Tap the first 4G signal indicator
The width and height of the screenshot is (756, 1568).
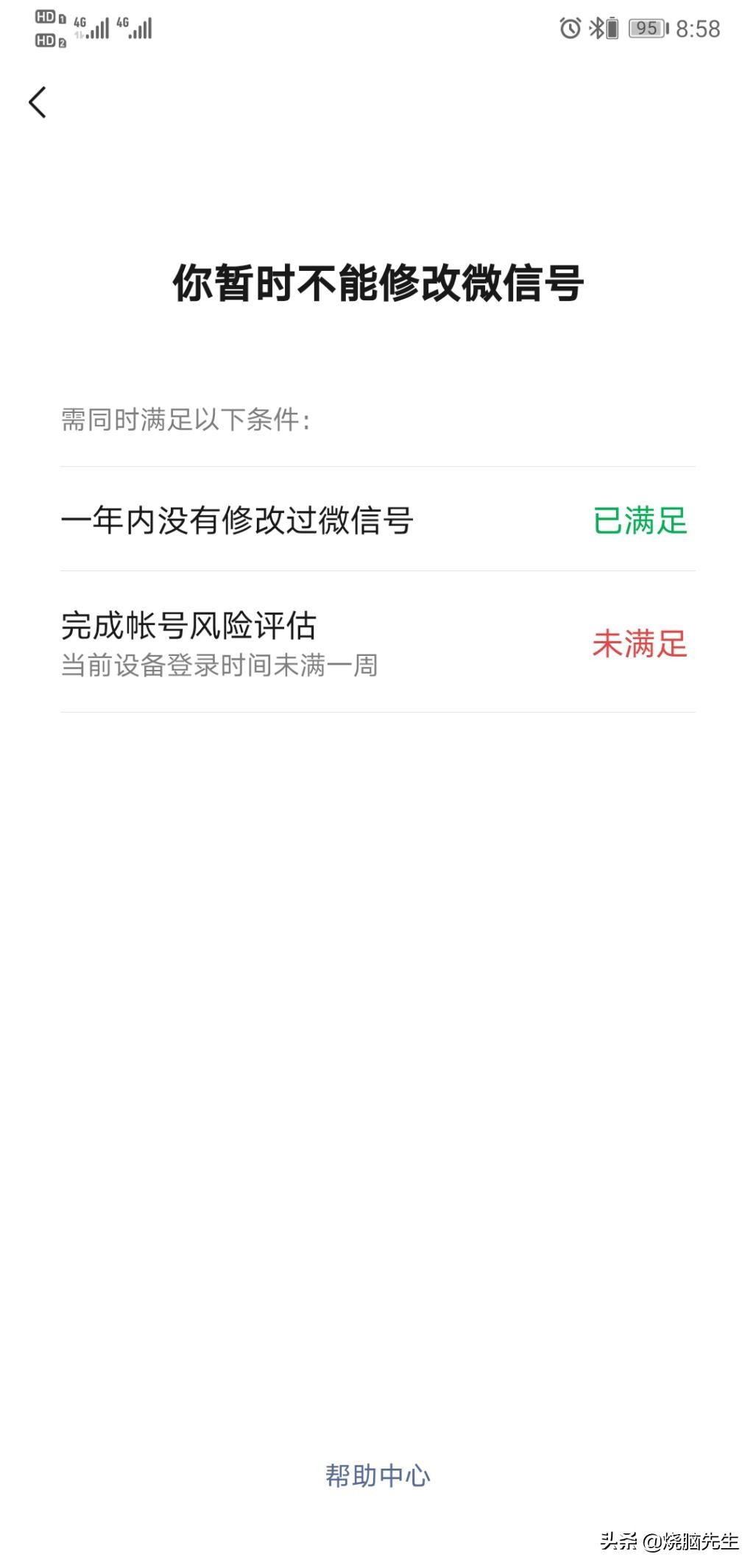pyautogui.click(x=88, y=28)
